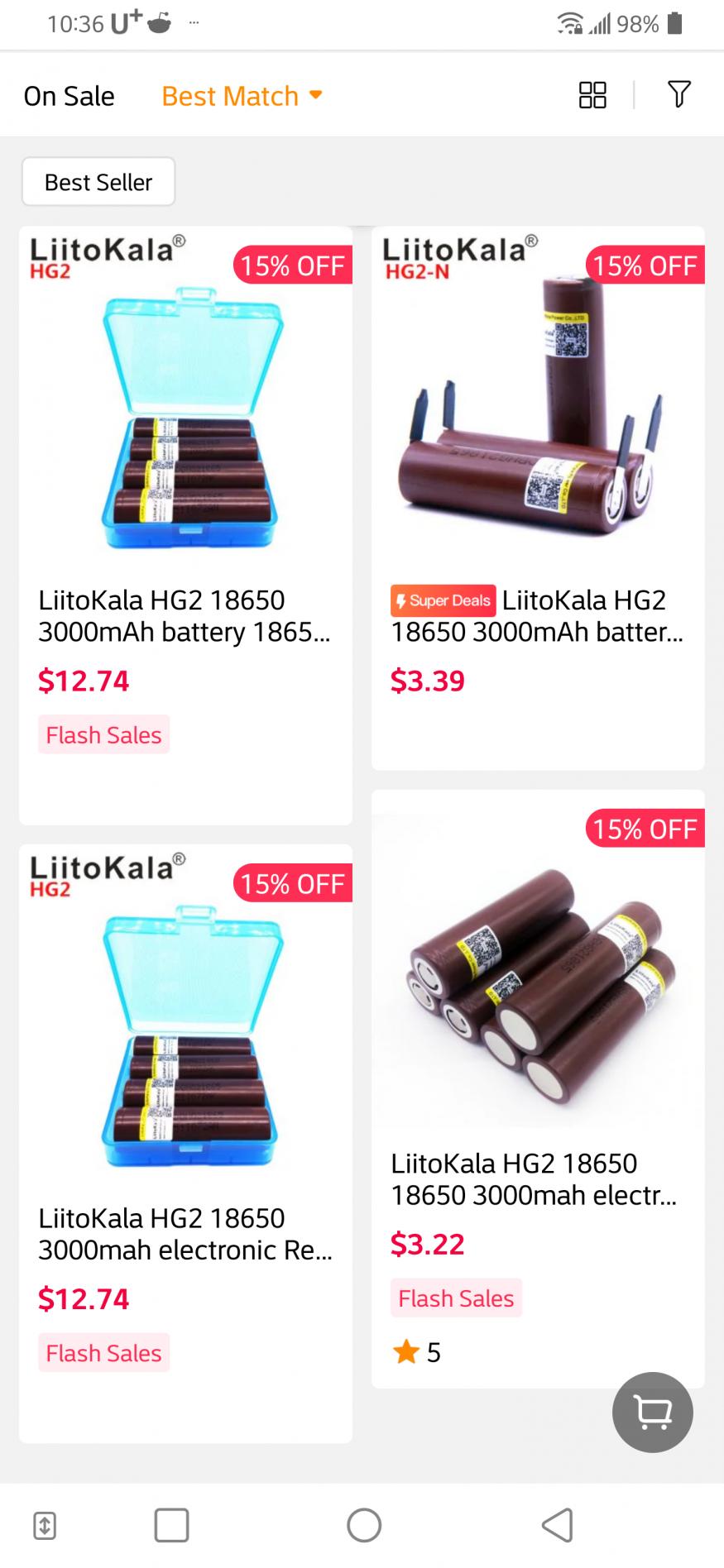Open the filter funnel options
724x1568 pixels.
point(678,94)
